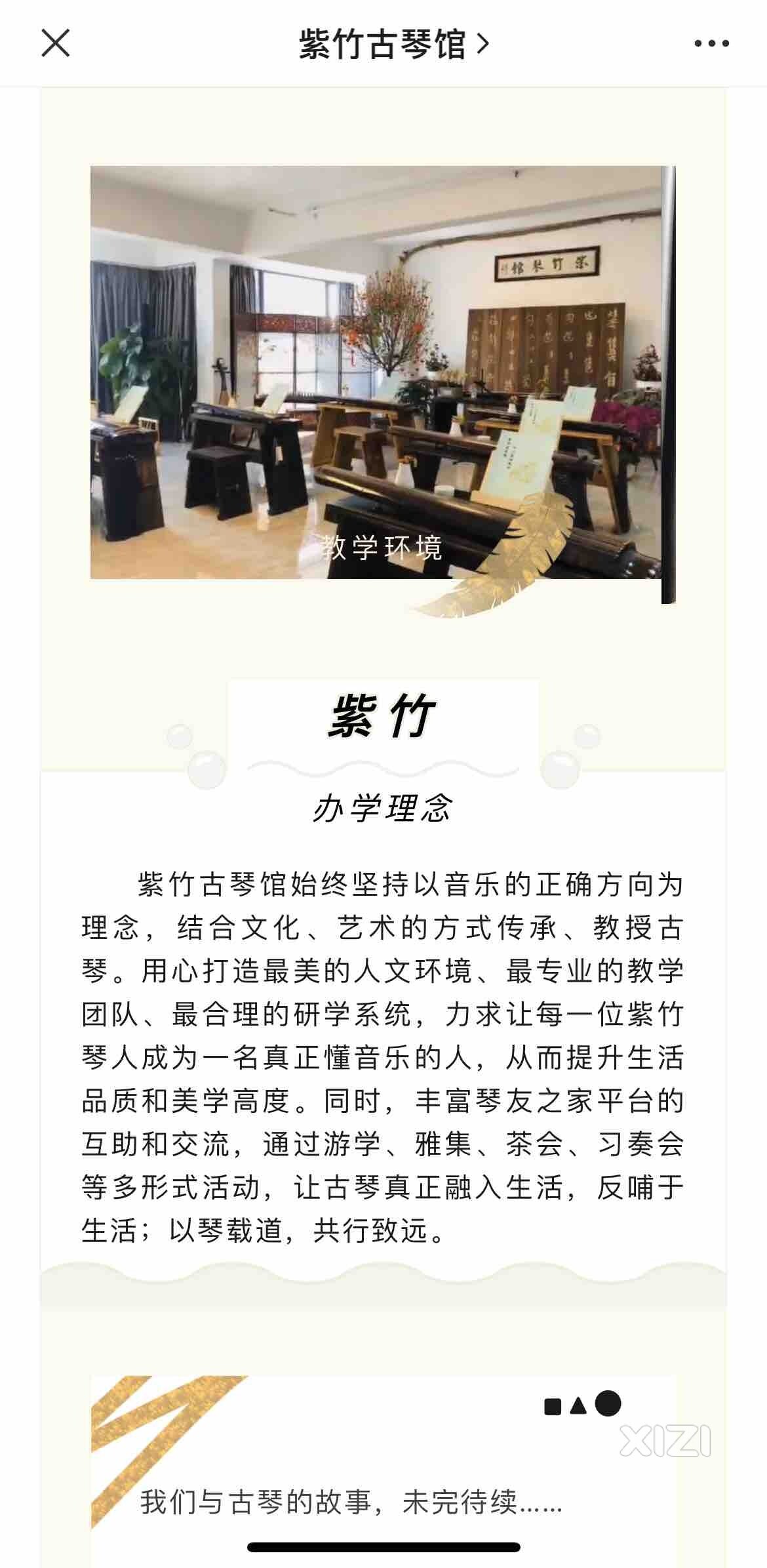The width and height of the screenshot is (767, 1568).
Task: Open the three-dot more options menu
Action: [711, 44]
